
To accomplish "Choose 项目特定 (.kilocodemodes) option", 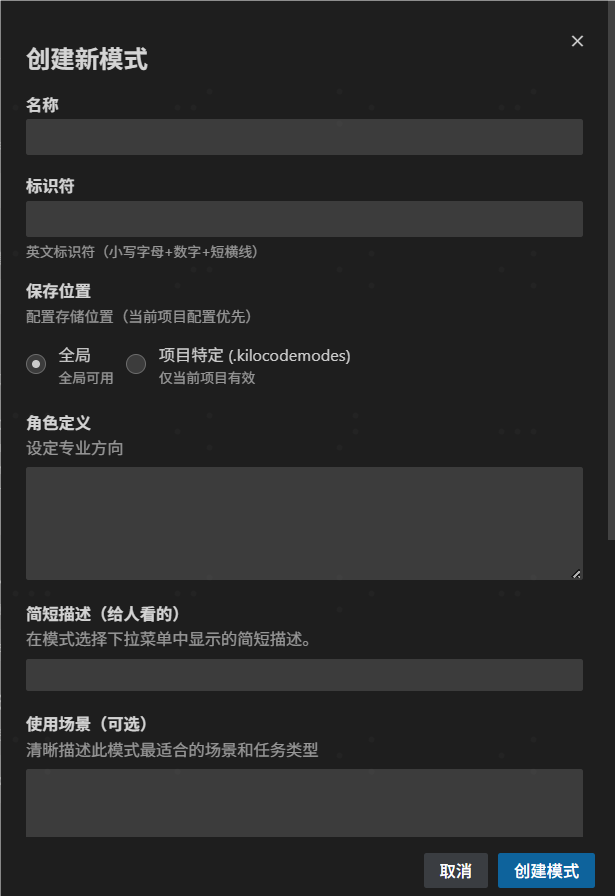I will coord(136,364).
